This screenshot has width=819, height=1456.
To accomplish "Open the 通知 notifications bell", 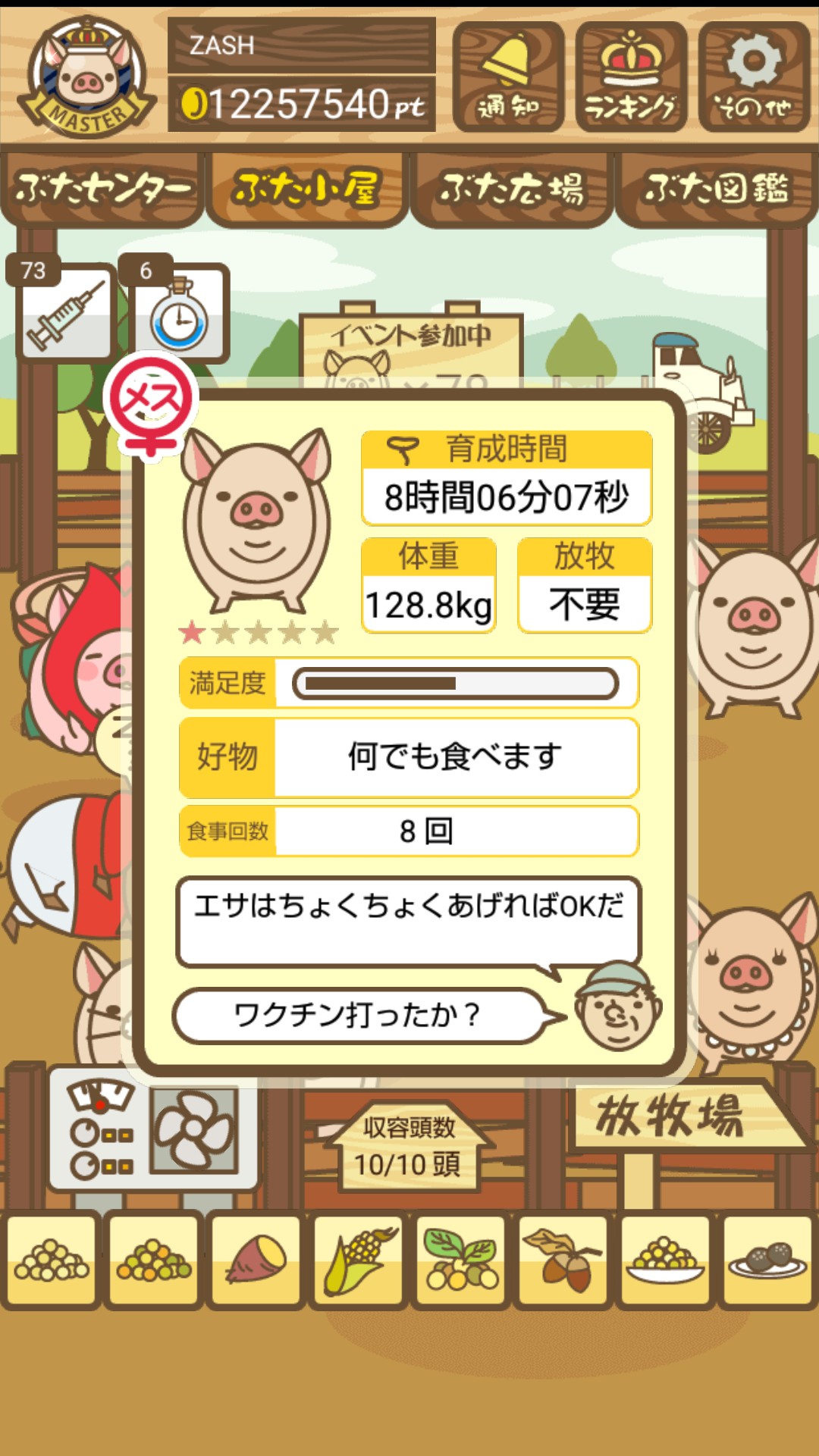I will click(x=508, y=77).
